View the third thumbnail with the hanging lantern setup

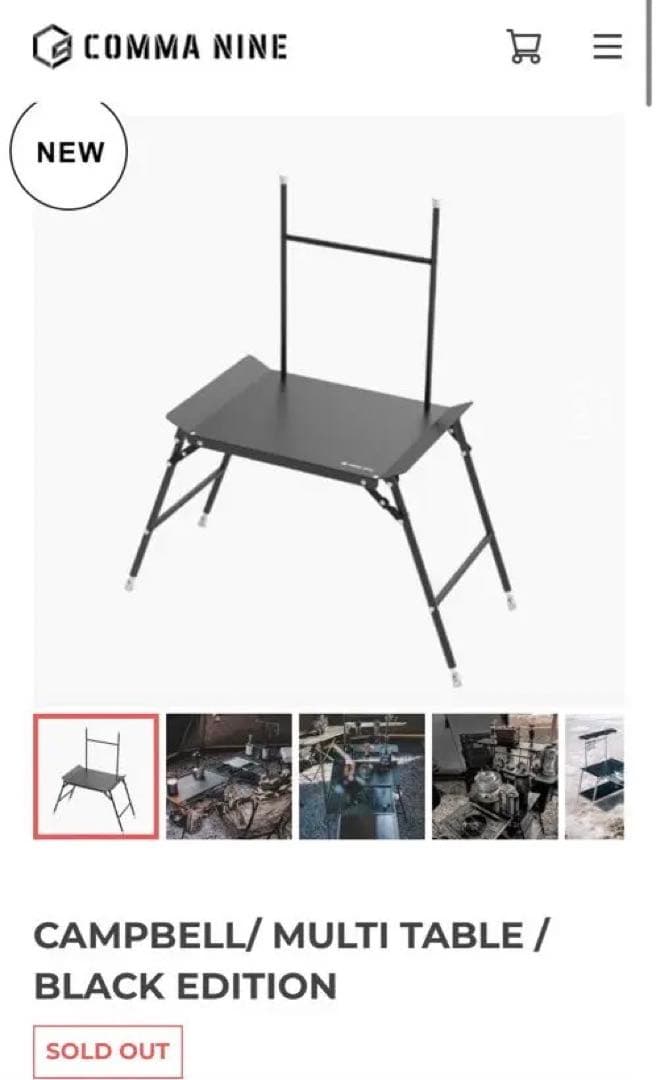click(362, 776)
